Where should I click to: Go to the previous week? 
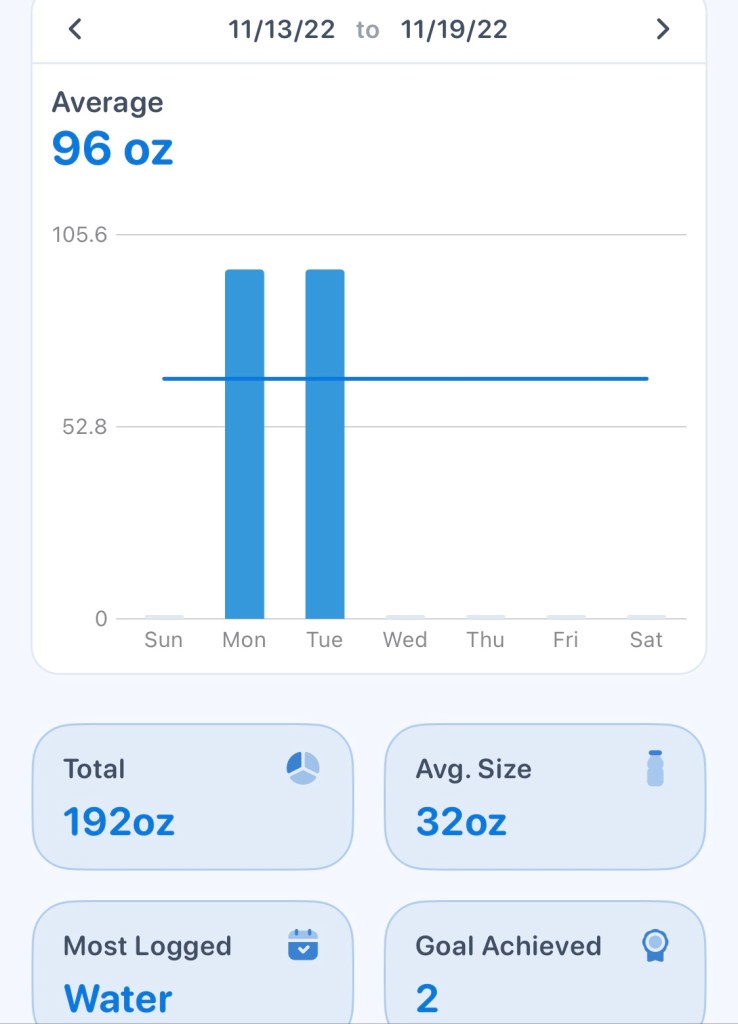[x=75, y=29]
